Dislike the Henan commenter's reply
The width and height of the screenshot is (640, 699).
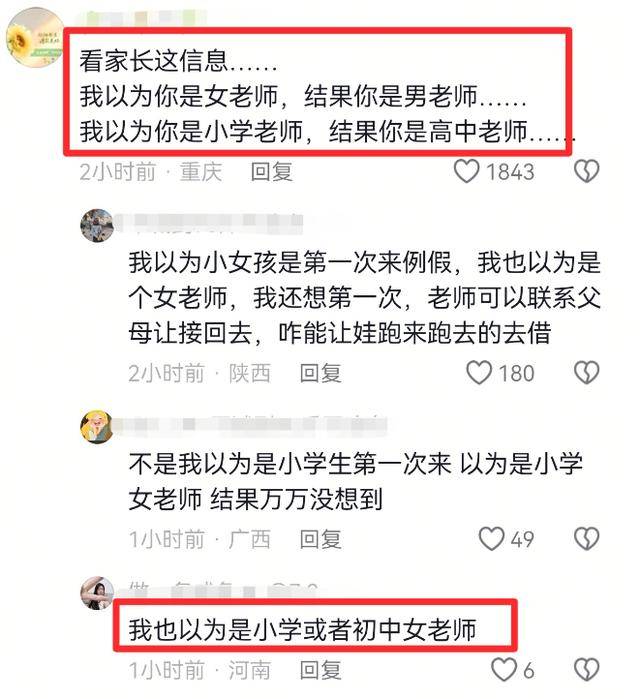(x=586, y=669)
